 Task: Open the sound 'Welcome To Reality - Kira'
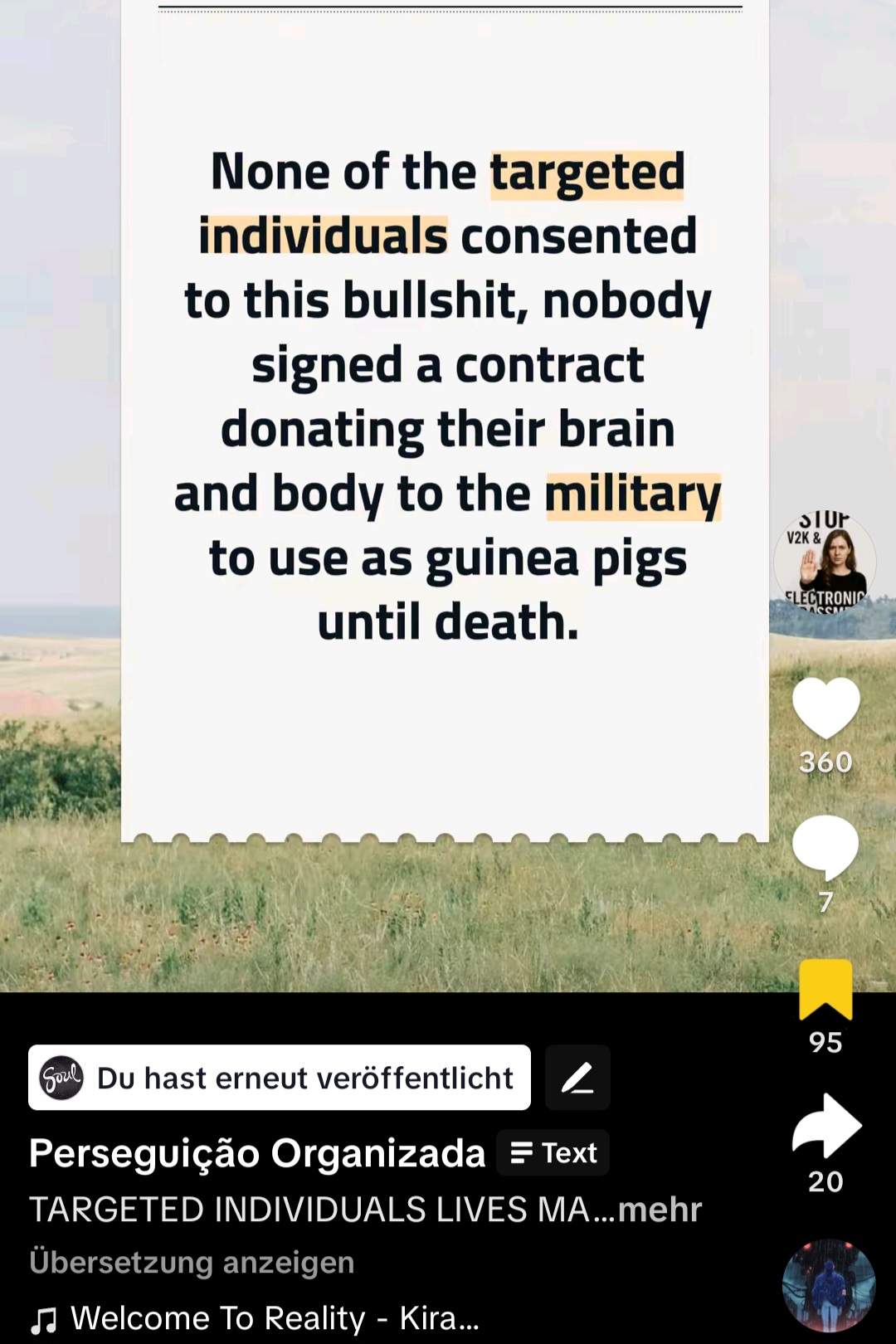click(x=274, y=1318)
